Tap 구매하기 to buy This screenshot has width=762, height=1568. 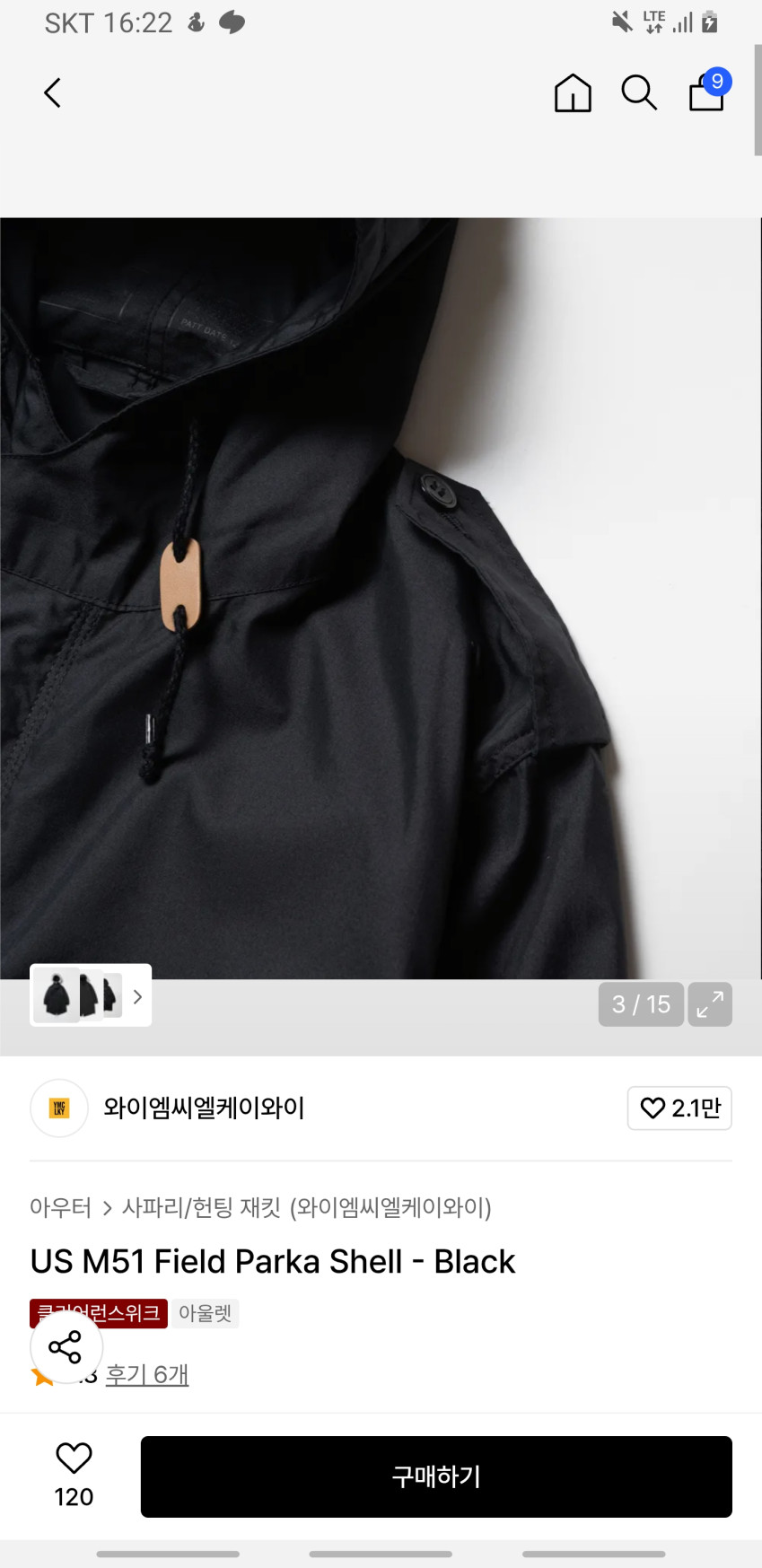[x=436, y=1476]
